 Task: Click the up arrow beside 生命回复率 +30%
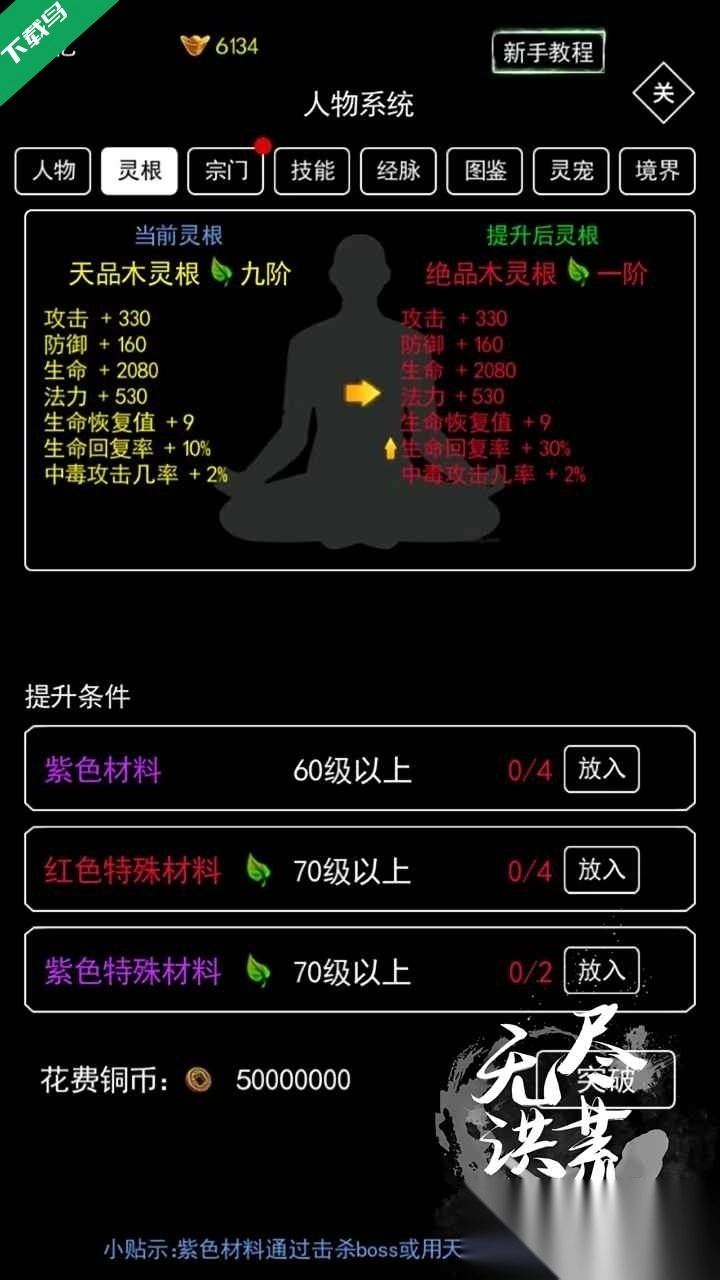390,450
